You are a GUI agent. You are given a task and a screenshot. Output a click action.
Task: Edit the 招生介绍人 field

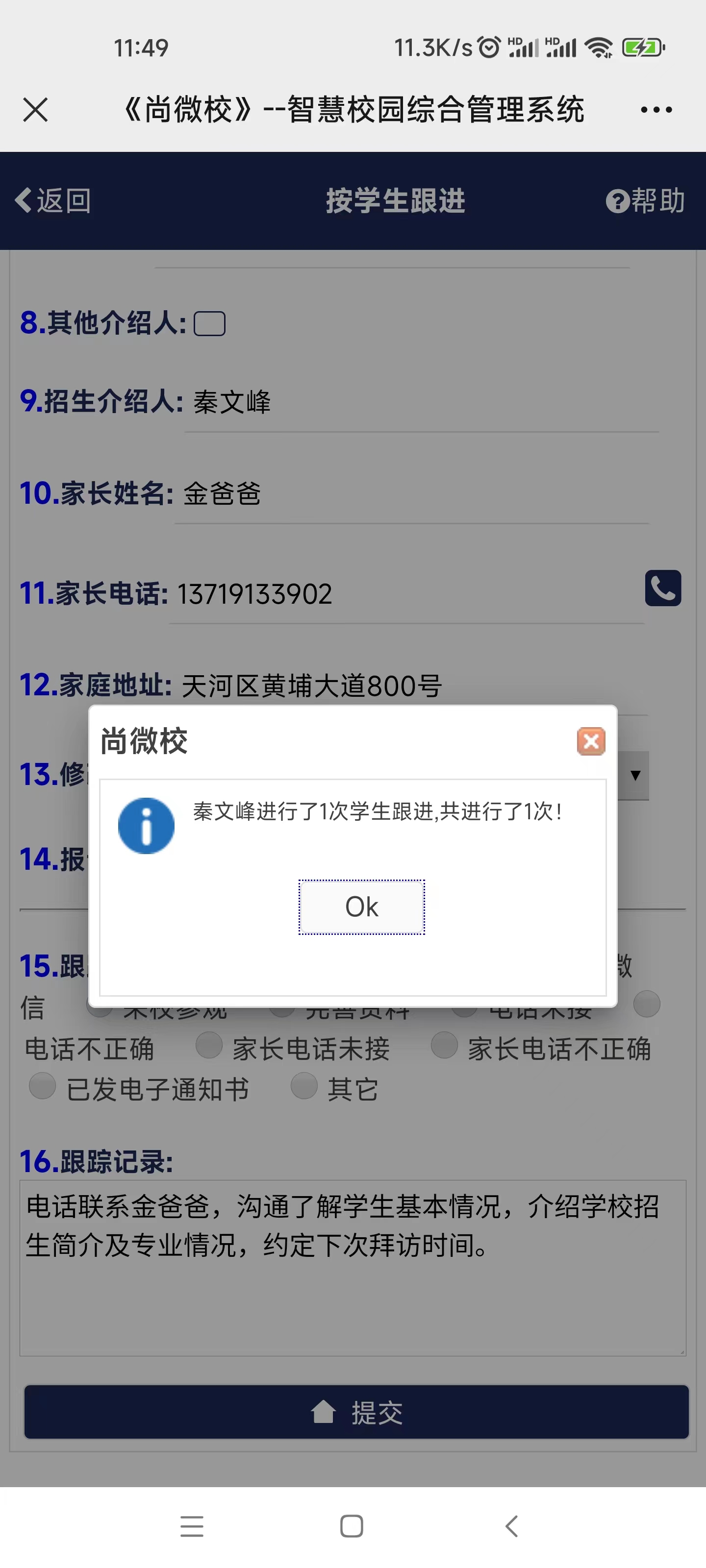pos(422,402)
